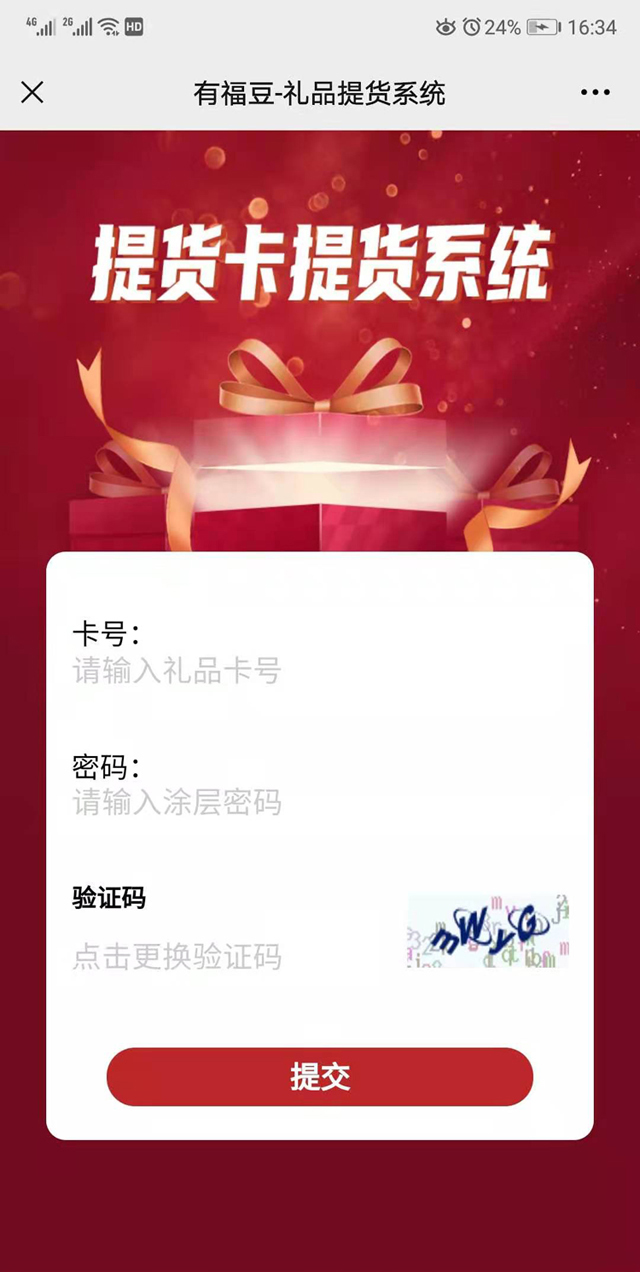This screenshot has height=1272, width=640.
Task: Submit the form with 提交 button
Action: click(320, 1077)
